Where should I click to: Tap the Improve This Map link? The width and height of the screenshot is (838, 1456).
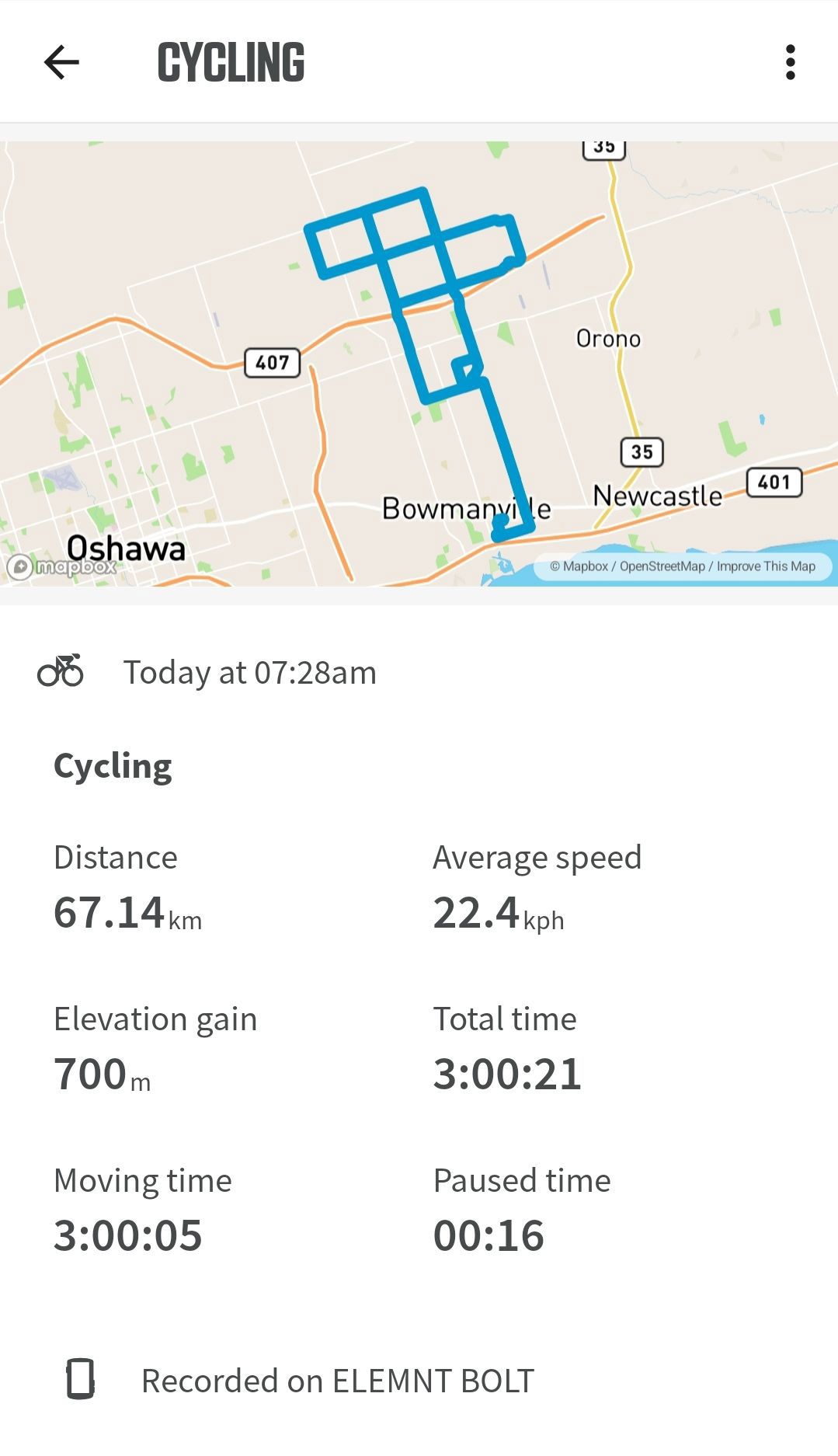pos(766,566)
